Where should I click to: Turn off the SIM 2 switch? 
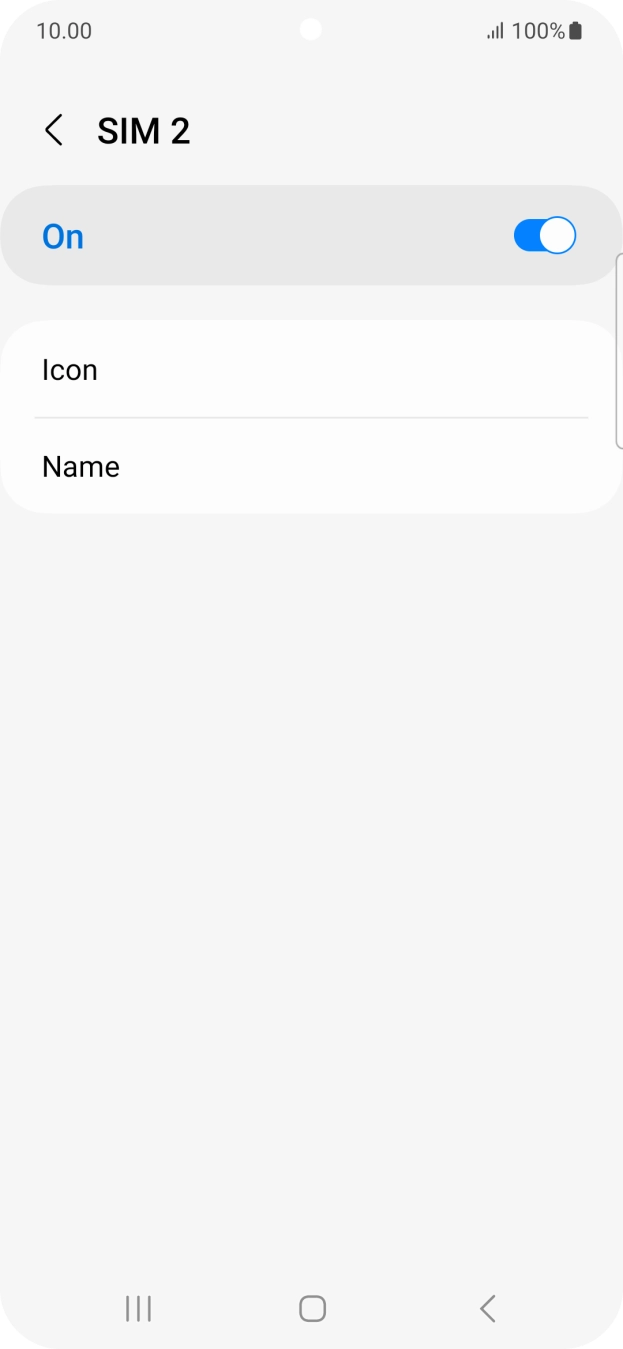point(544,236)
